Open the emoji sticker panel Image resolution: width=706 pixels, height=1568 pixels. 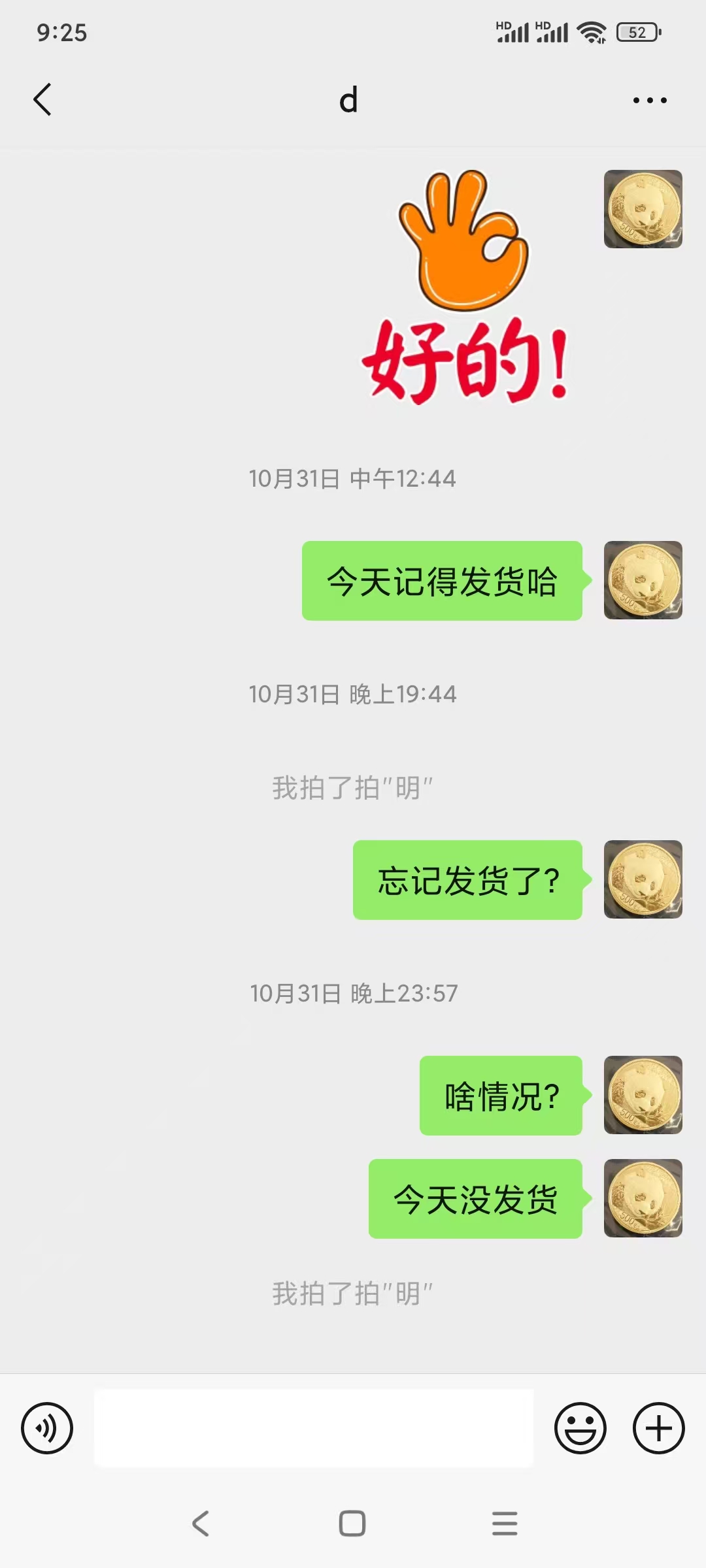coord(580,1428)
